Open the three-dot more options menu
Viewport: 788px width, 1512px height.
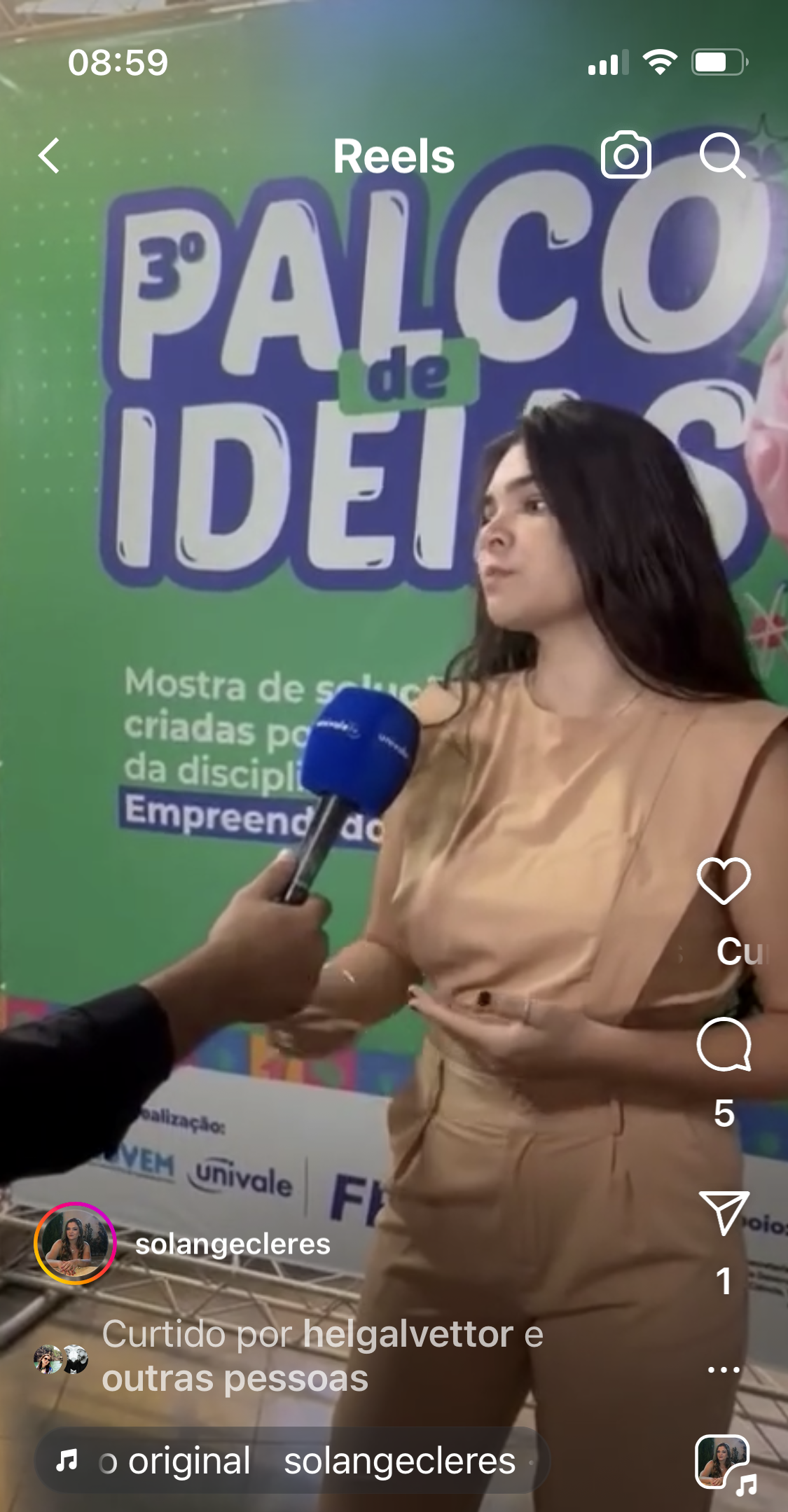(724, 1369)
